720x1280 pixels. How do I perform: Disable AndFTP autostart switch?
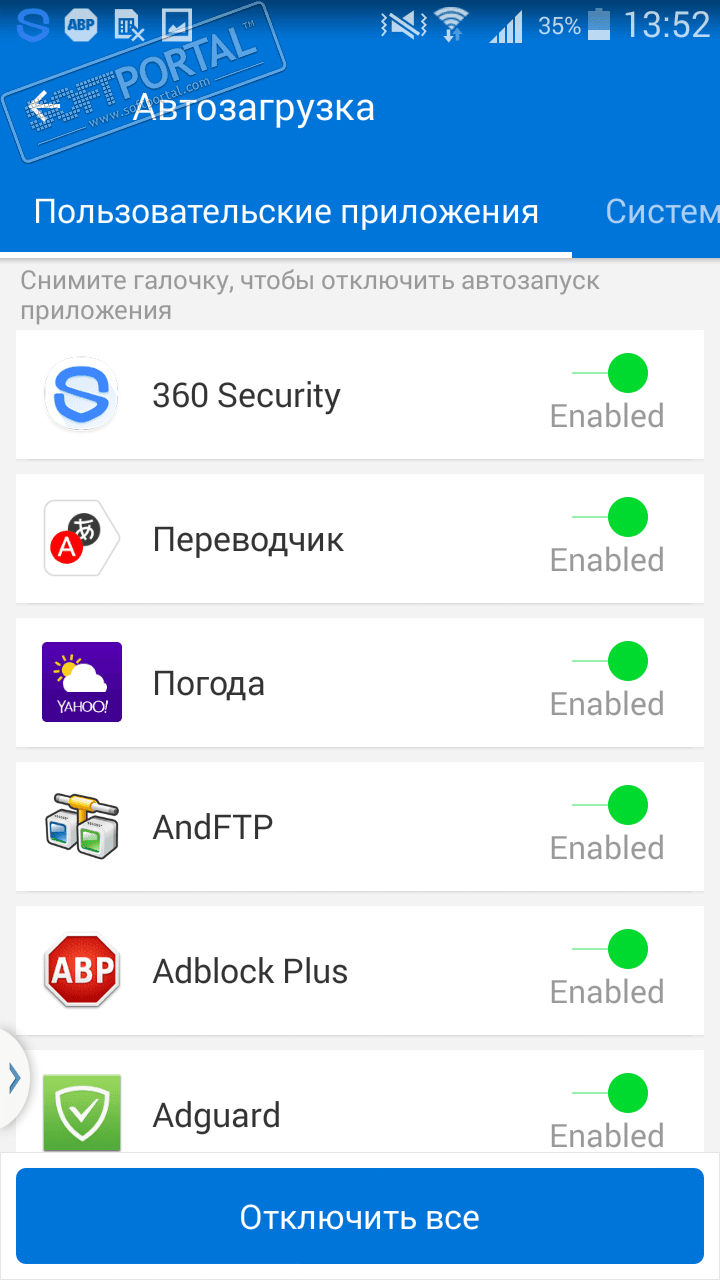(x=610, y=806)
